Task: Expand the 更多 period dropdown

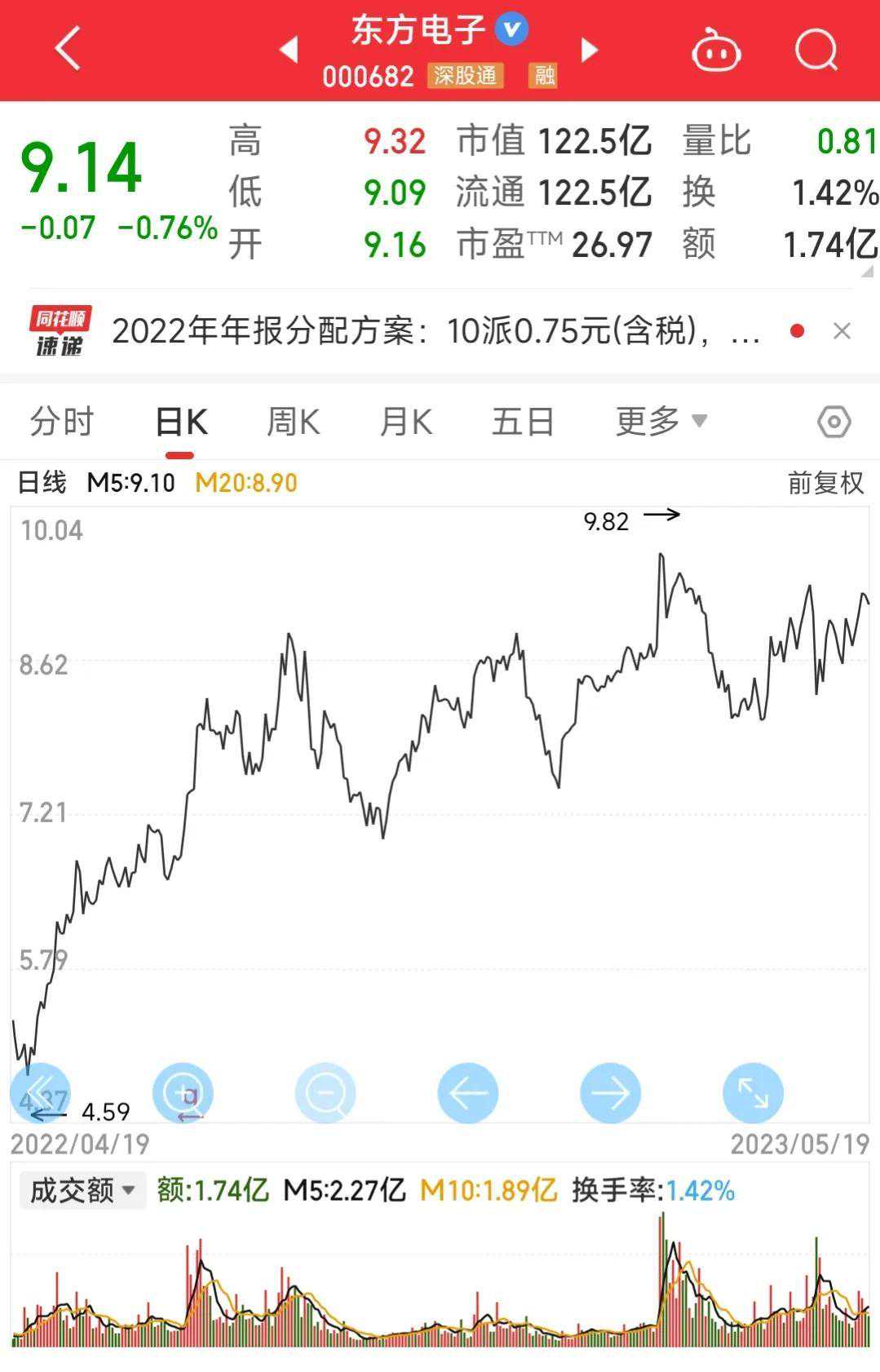Action: (x=660, y=422)
